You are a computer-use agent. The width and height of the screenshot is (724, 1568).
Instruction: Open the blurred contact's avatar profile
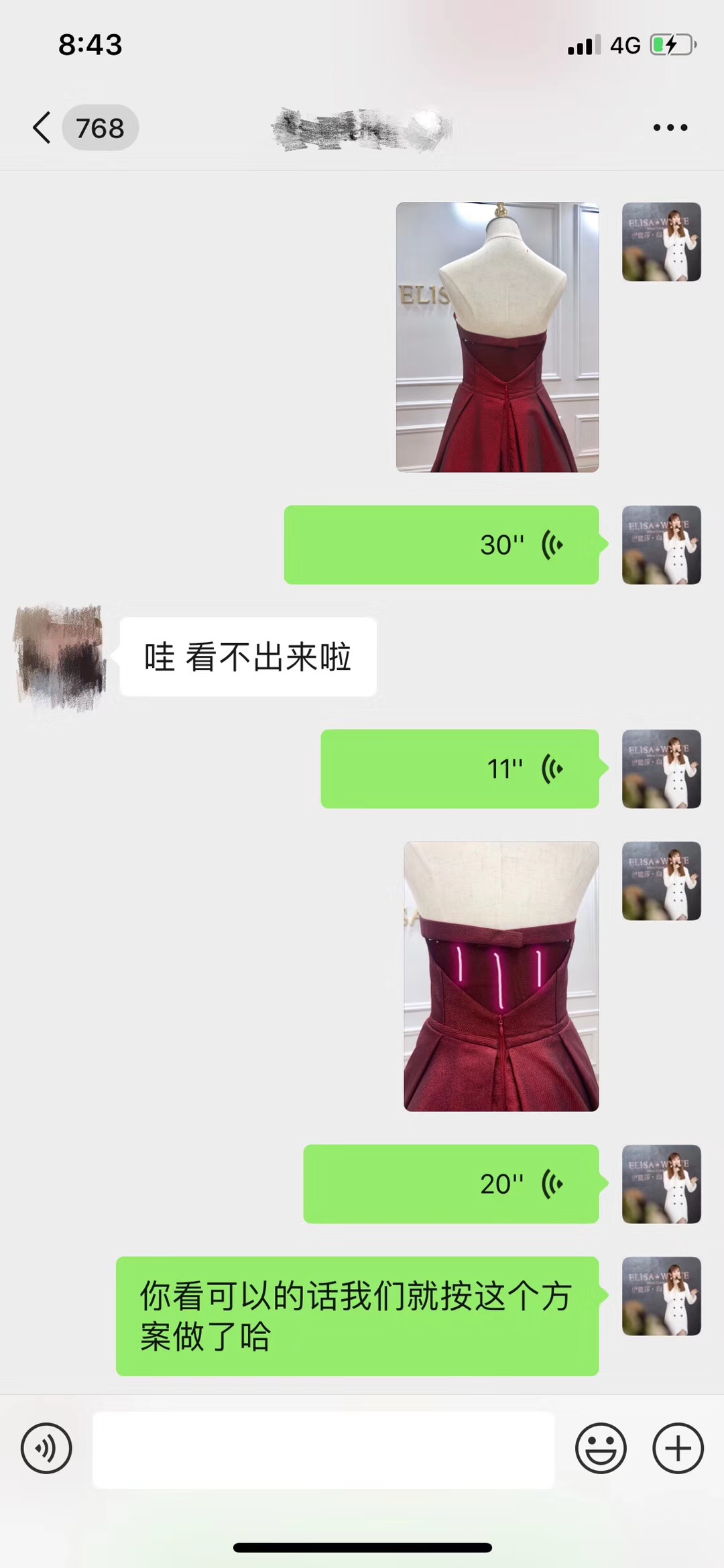59,657
